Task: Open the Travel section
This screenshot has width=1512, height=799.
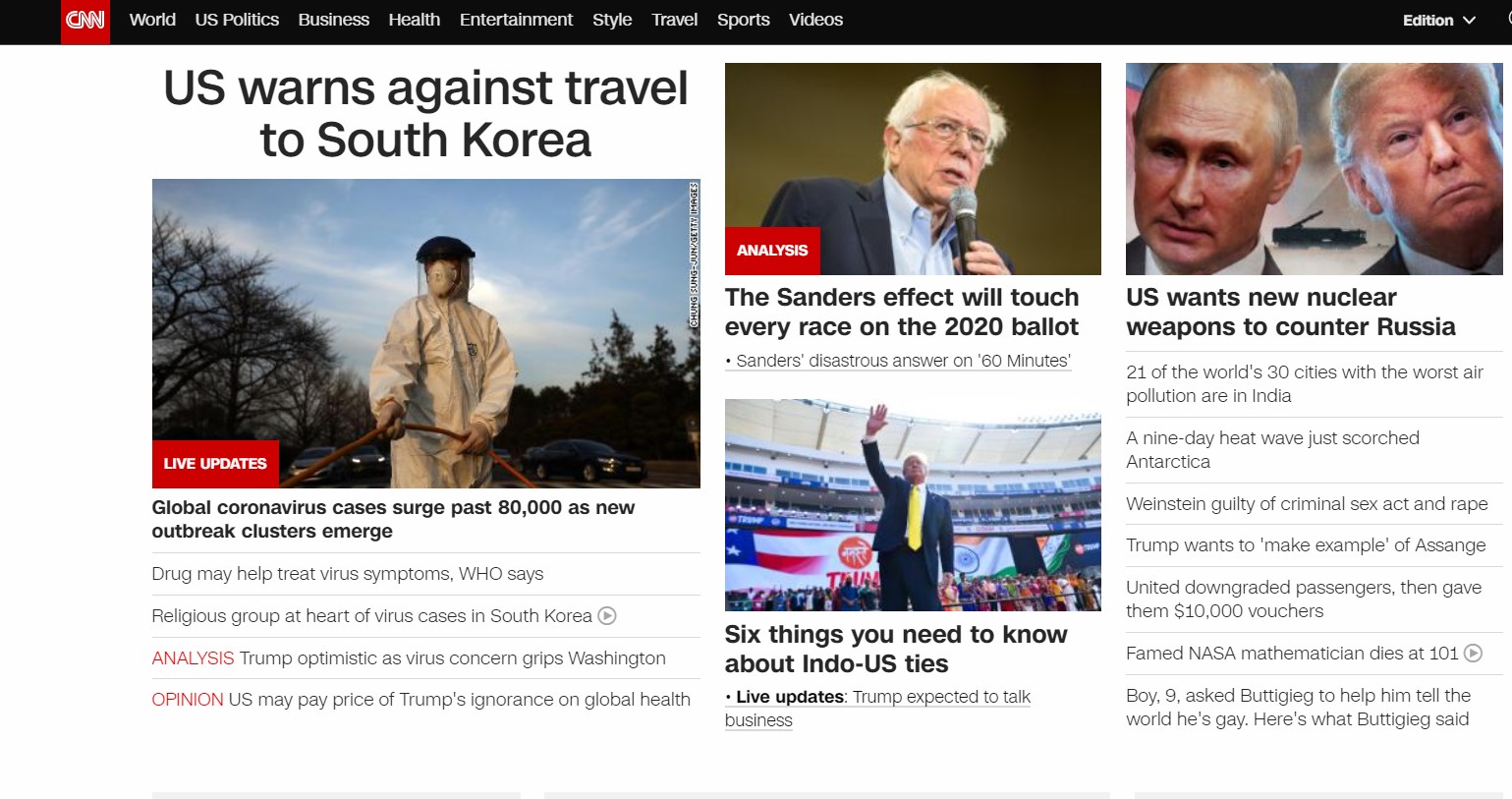Action: tap(674, 20)
